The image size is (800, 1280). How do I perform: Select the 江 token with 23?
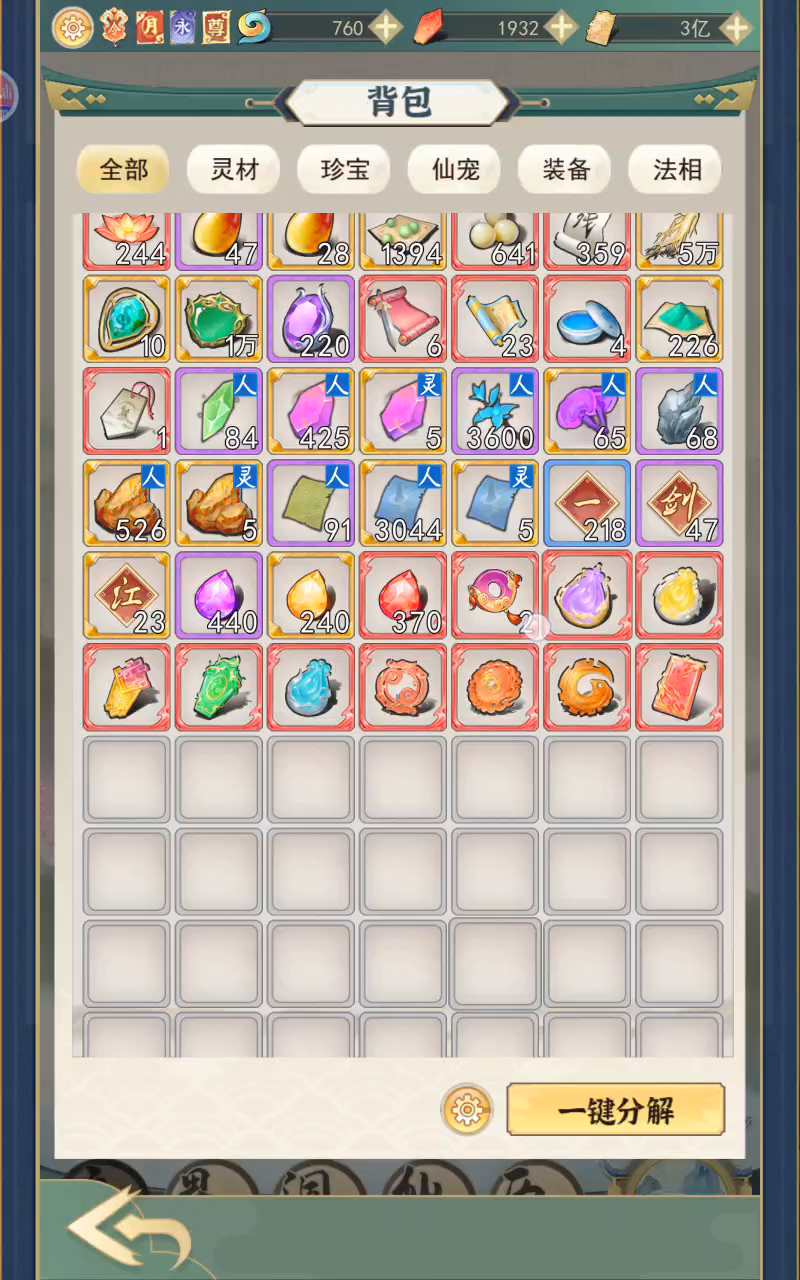[x=127, y=594]
